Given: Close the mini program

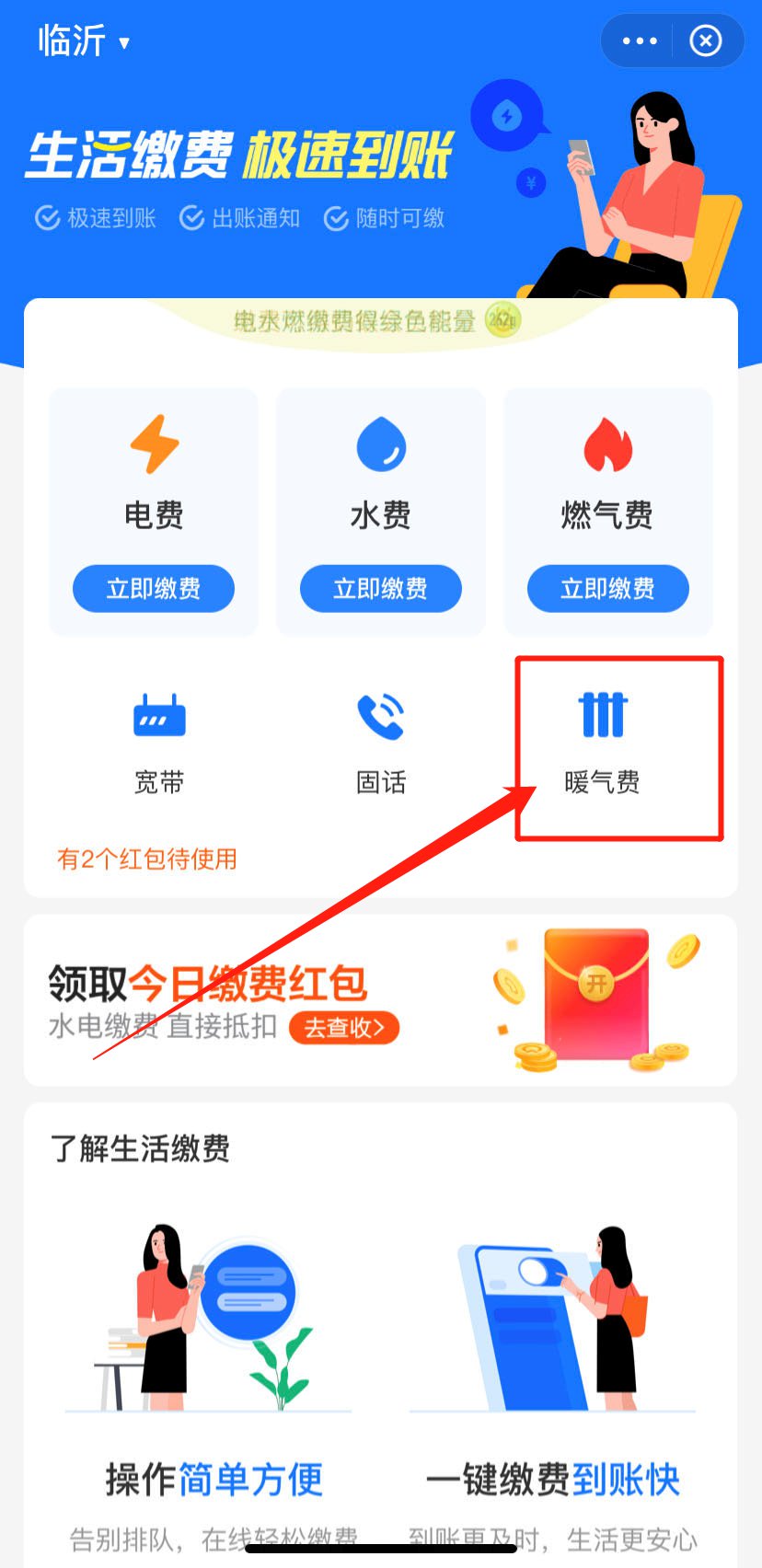Looking at the screenshot, I should (706, 41).
